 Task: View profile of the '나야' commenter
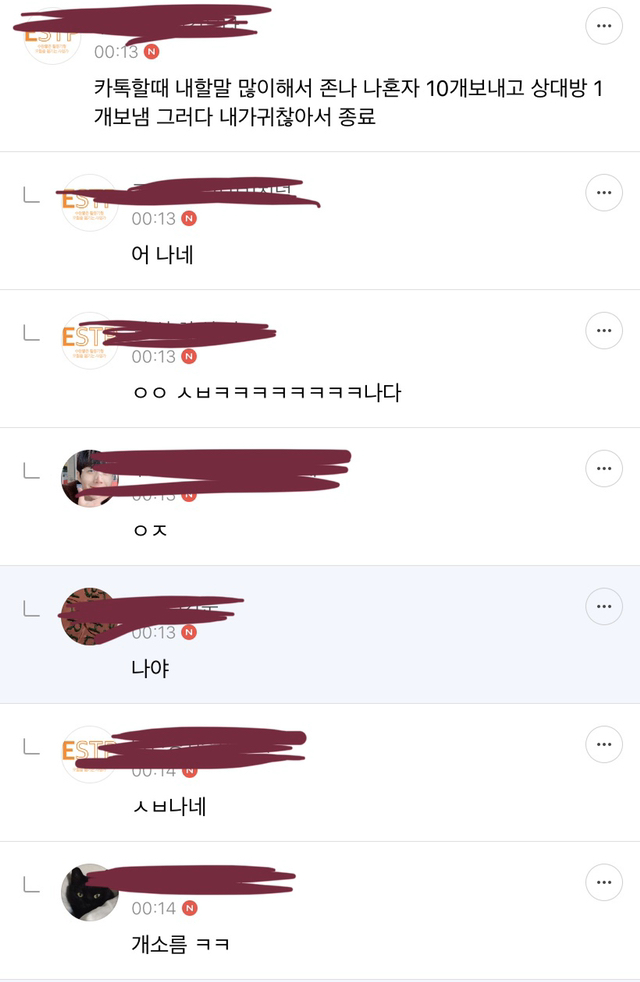point(90,616)
